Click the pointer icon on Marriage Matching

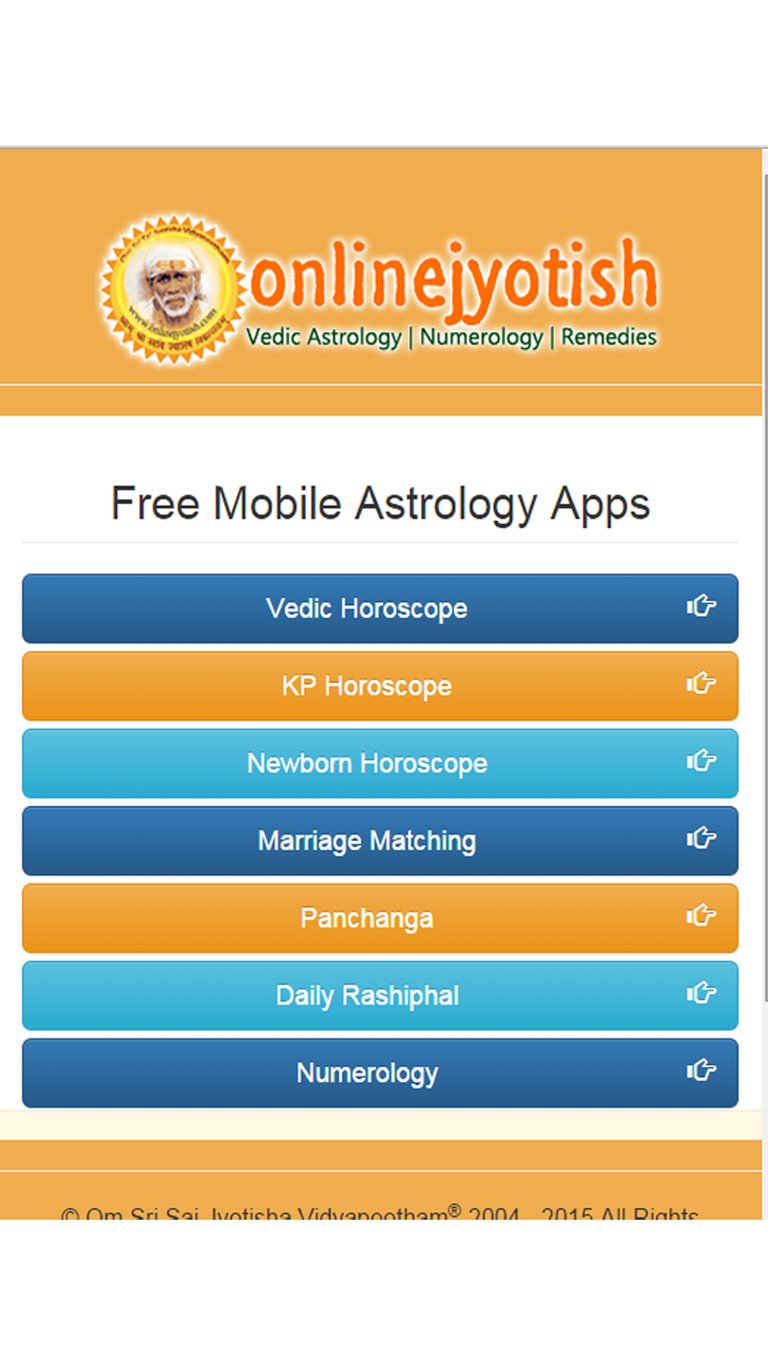pyautogui.click(x=702, y=840)
